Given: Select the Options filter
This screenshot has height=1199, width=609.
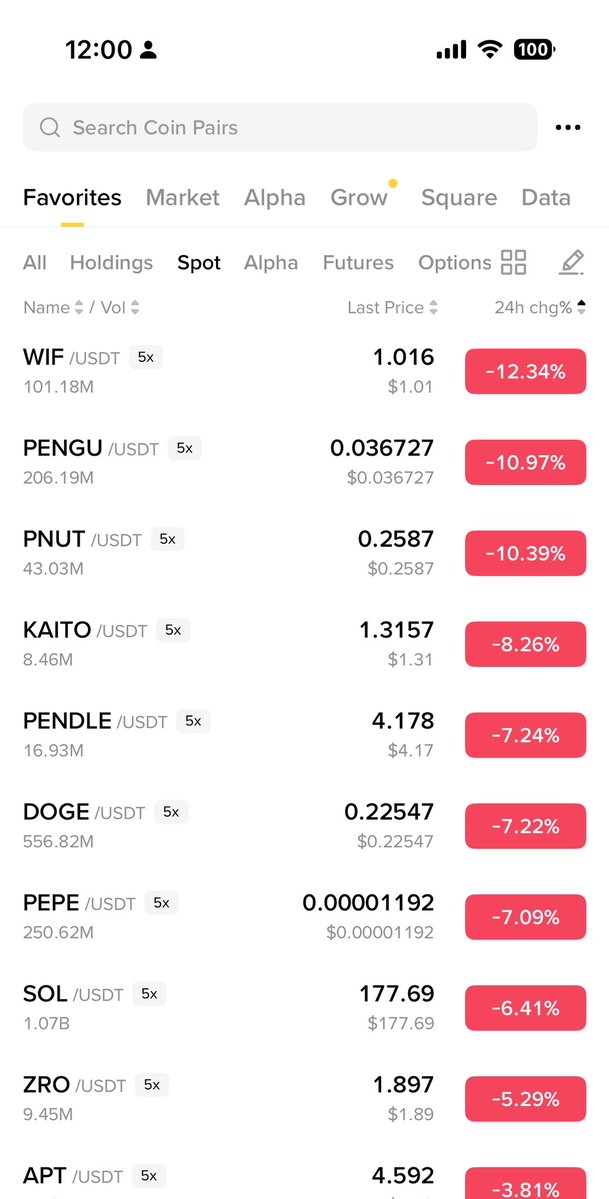Looking at the screenshot, I should 454,262.
